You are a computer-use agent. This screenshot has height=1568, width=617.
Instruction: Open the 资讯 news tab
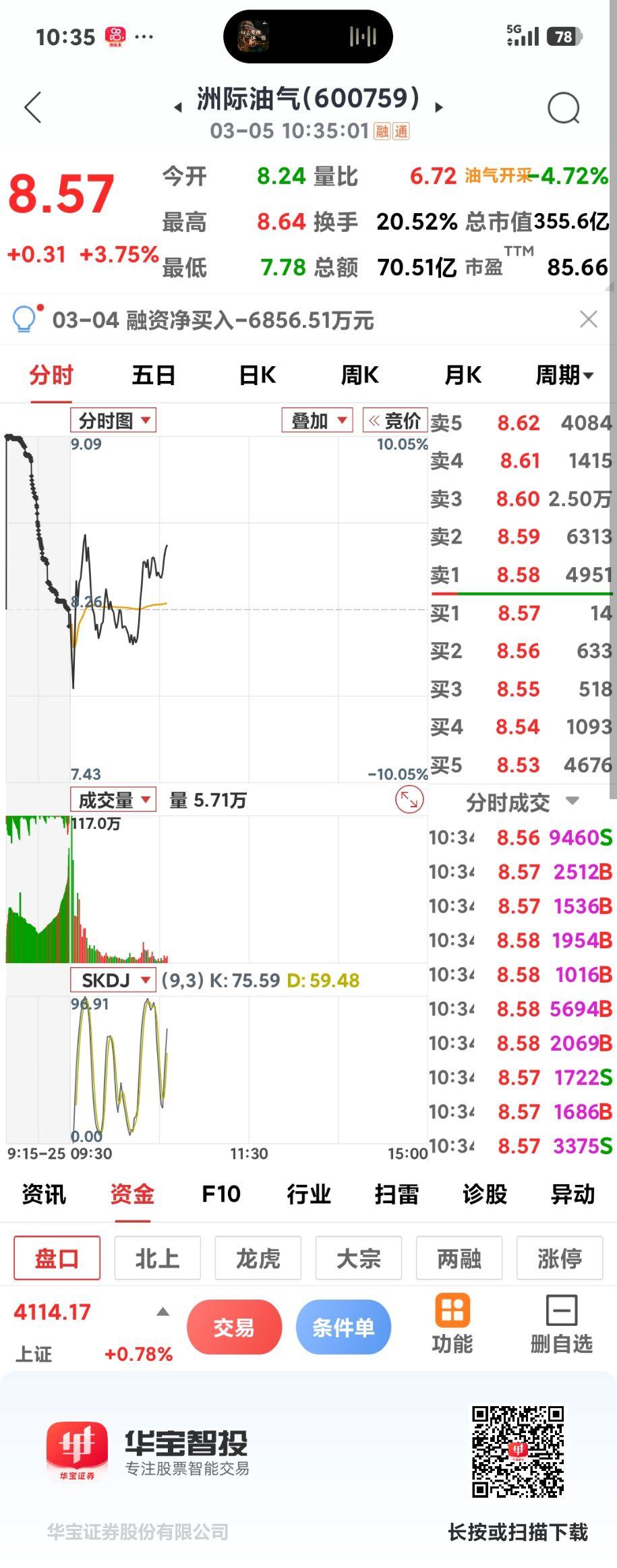click(42, 1194)
